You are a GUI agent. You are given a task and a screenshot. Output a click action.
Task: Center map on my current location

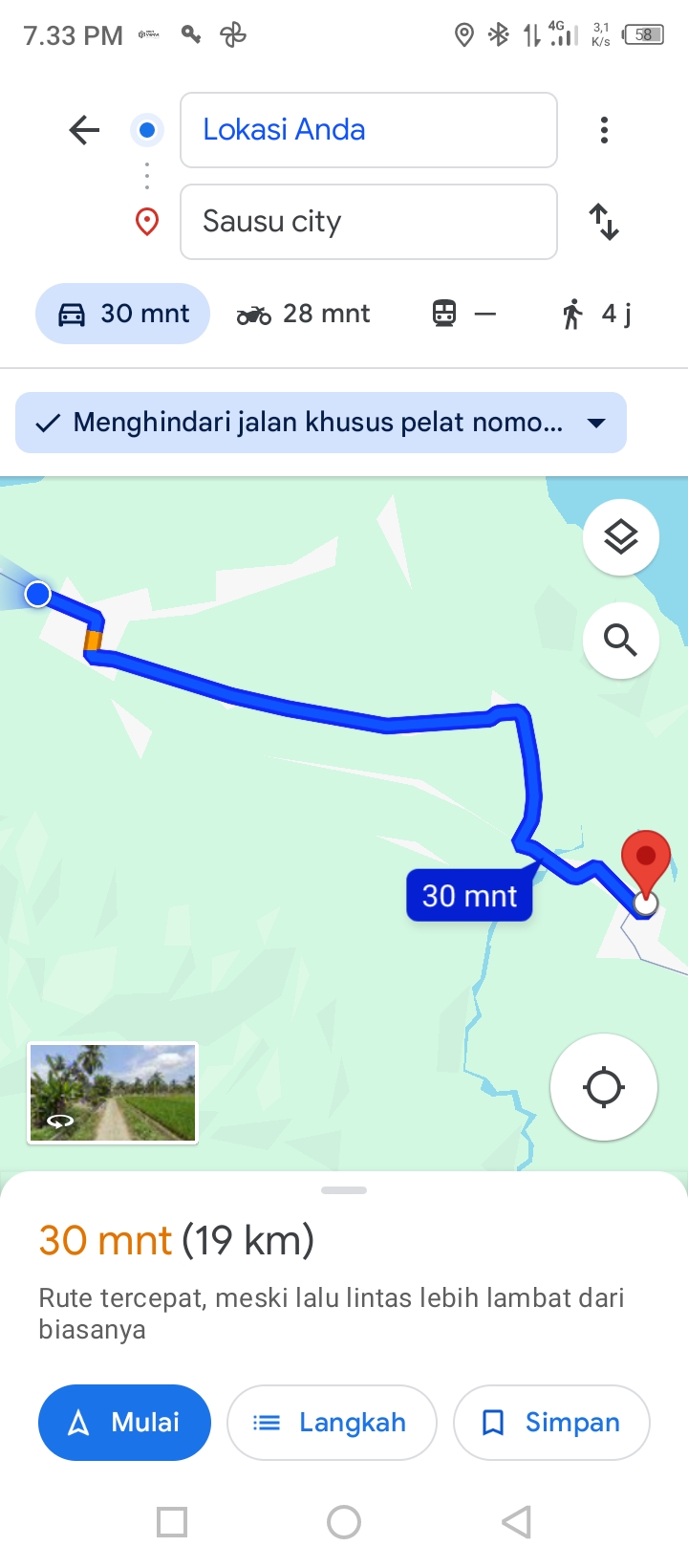(x=604, y=1087)
